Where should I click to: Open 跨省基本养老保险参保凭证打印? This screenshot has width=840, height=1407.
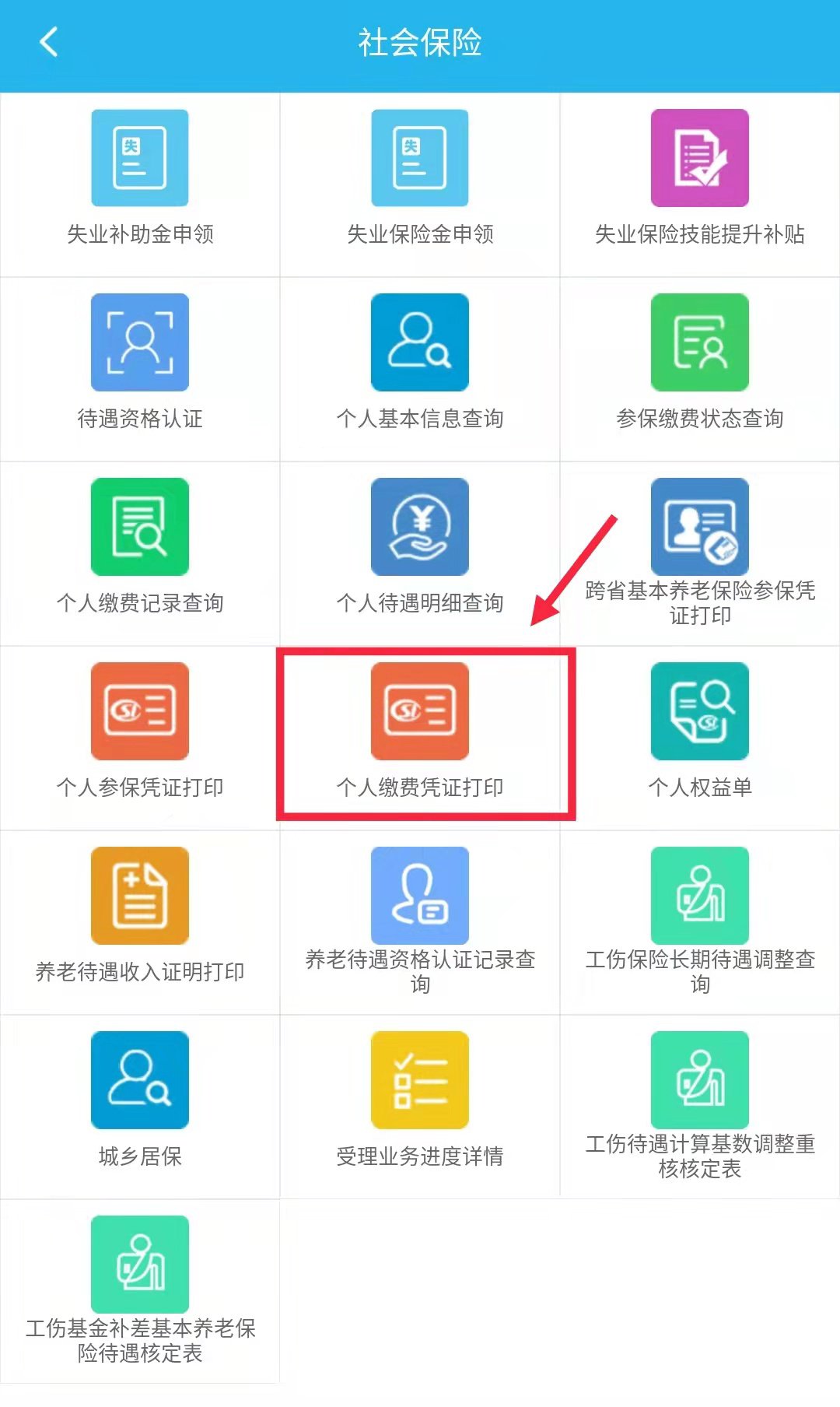coord(700,527)
